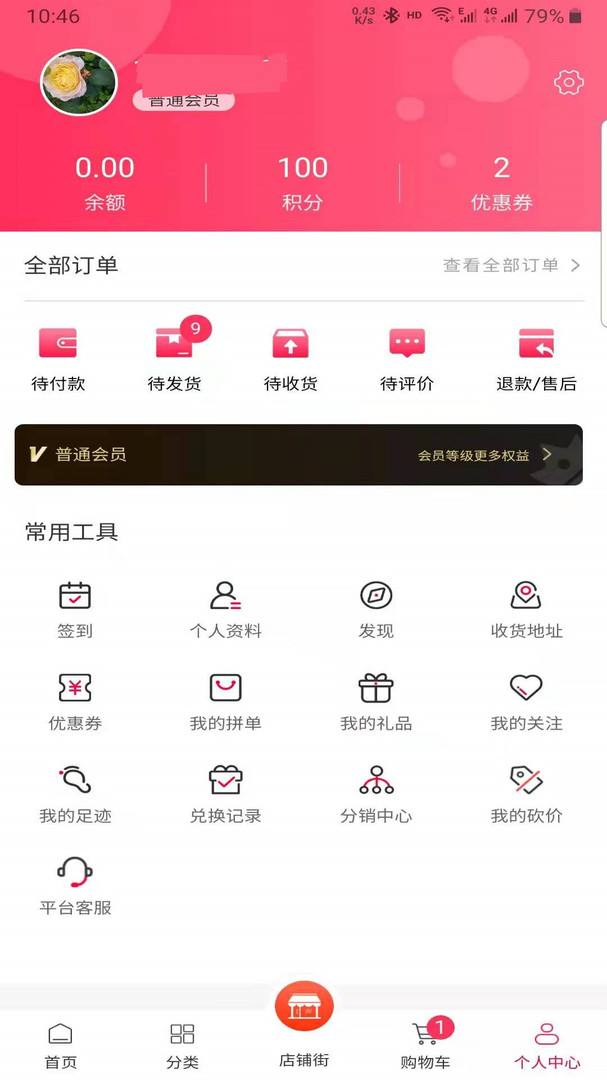Screen dimensions: 607x1080
Task: Open 待评价 orders to review
Action: click(x=407, y=357)
